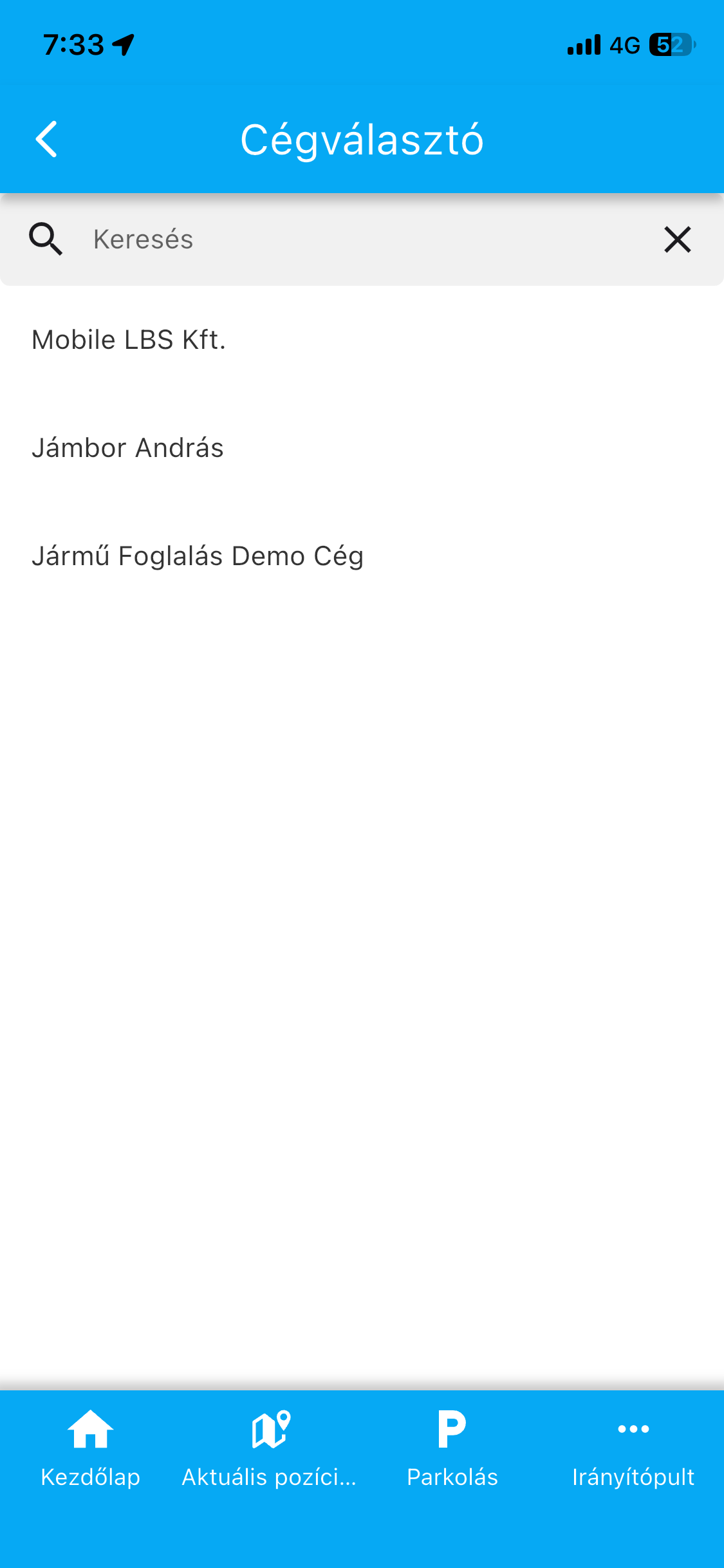Clear the search with the X icon
This screenshot has height=1568, width=724.
coord(677,239)
